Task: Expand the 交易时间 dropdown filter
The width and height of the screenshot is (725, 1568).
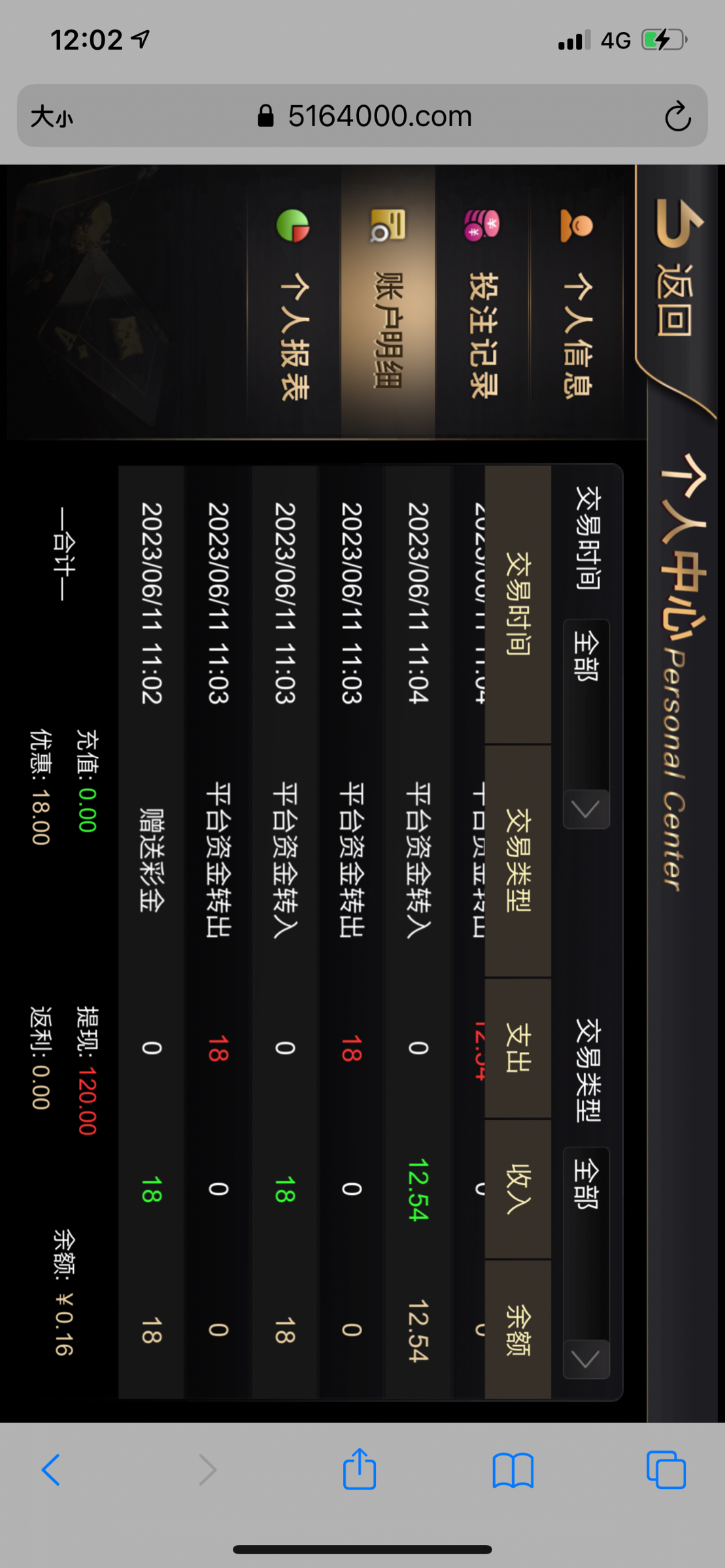Action: click(x=586, y=724)
